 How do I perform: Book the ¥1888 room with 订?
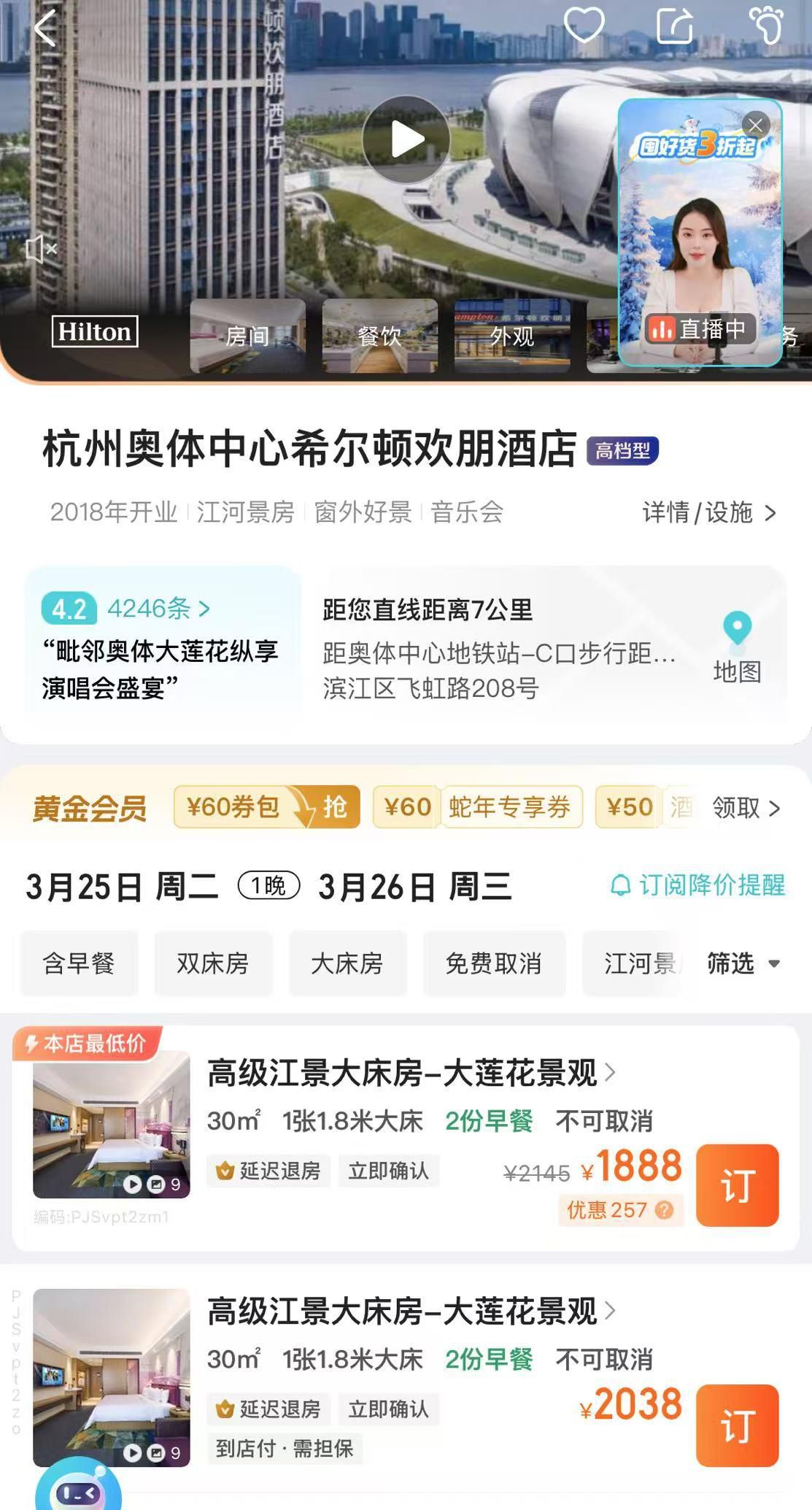tap(737, 1185)
